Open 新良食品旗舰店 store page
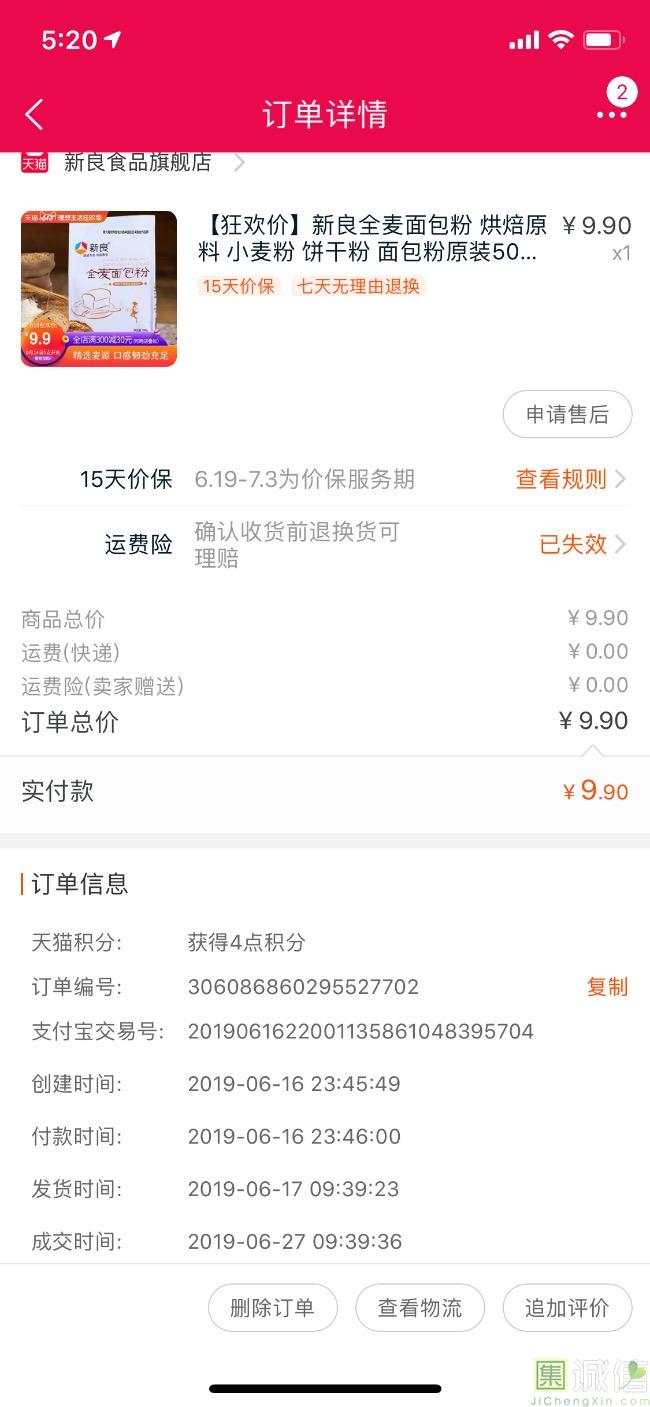Image resolution: width=650 pixels, height=1407 pixels. 138,163
